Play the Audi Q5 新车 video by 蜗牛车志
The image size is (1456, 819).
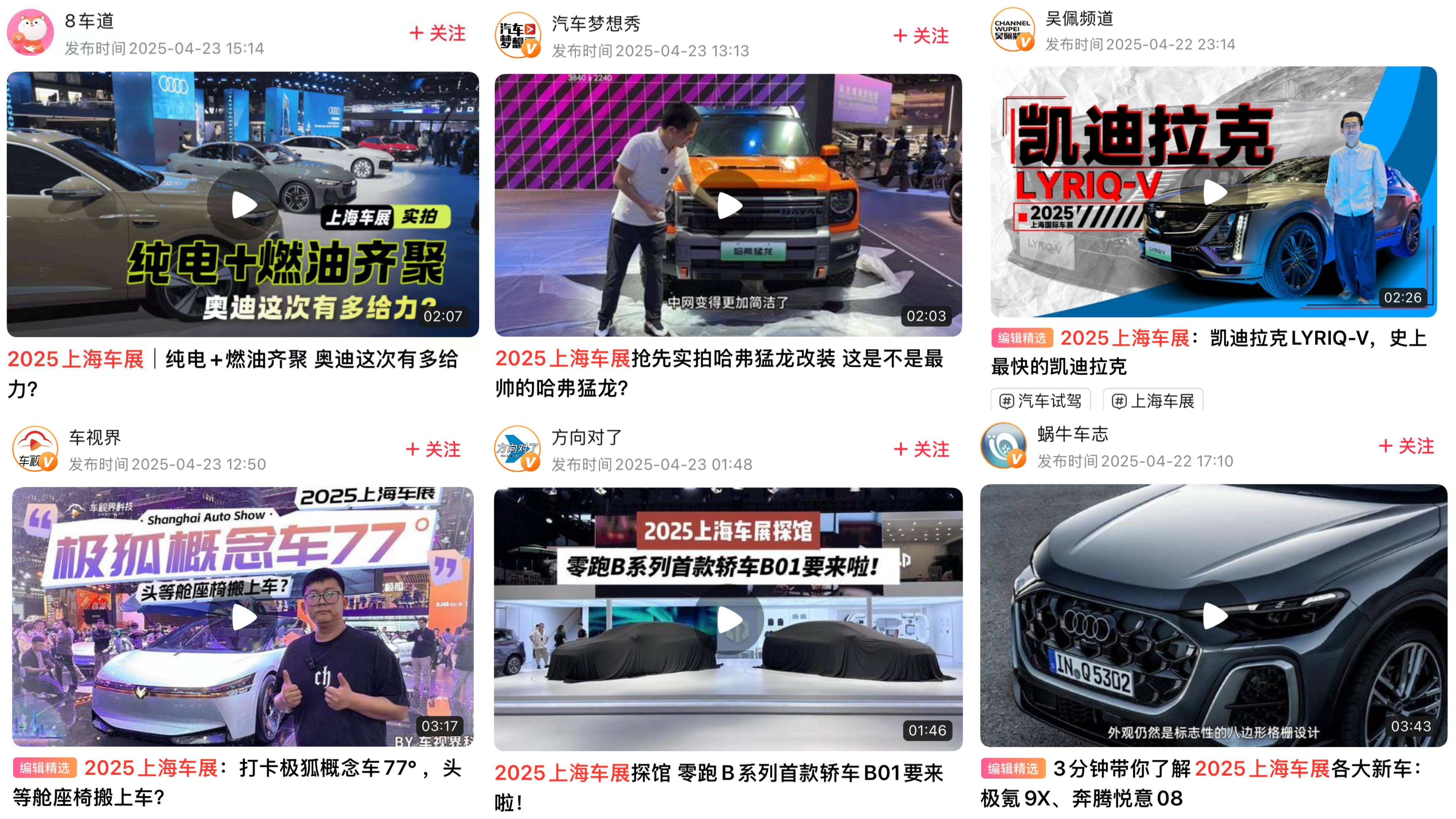[1214, 615]
